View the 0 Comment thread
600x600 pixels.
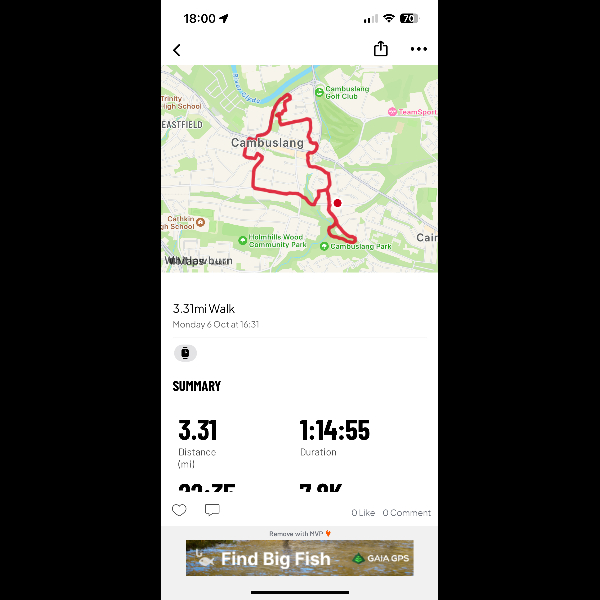(407, 512)
